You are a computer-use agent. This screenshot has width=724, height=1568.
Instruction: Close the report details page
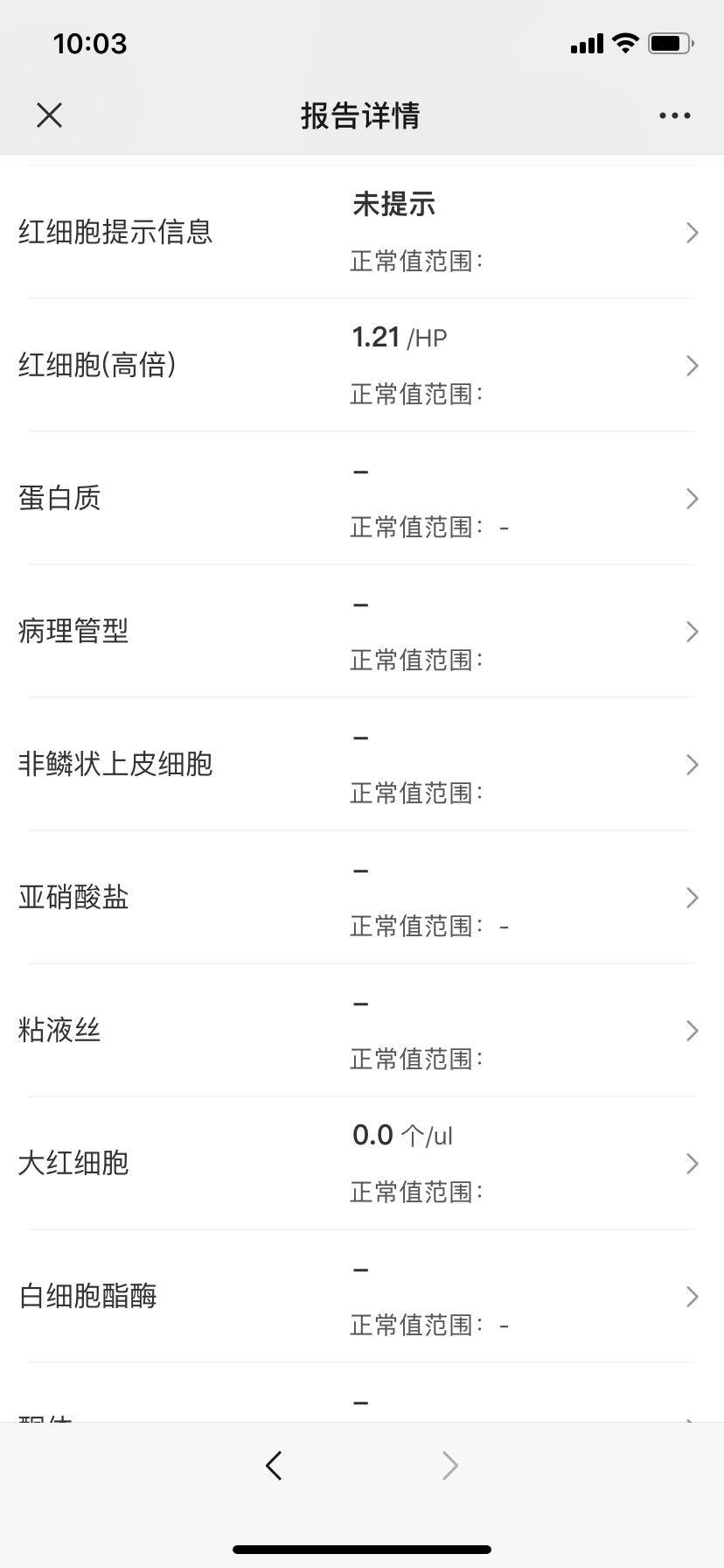tap(50, 115)
